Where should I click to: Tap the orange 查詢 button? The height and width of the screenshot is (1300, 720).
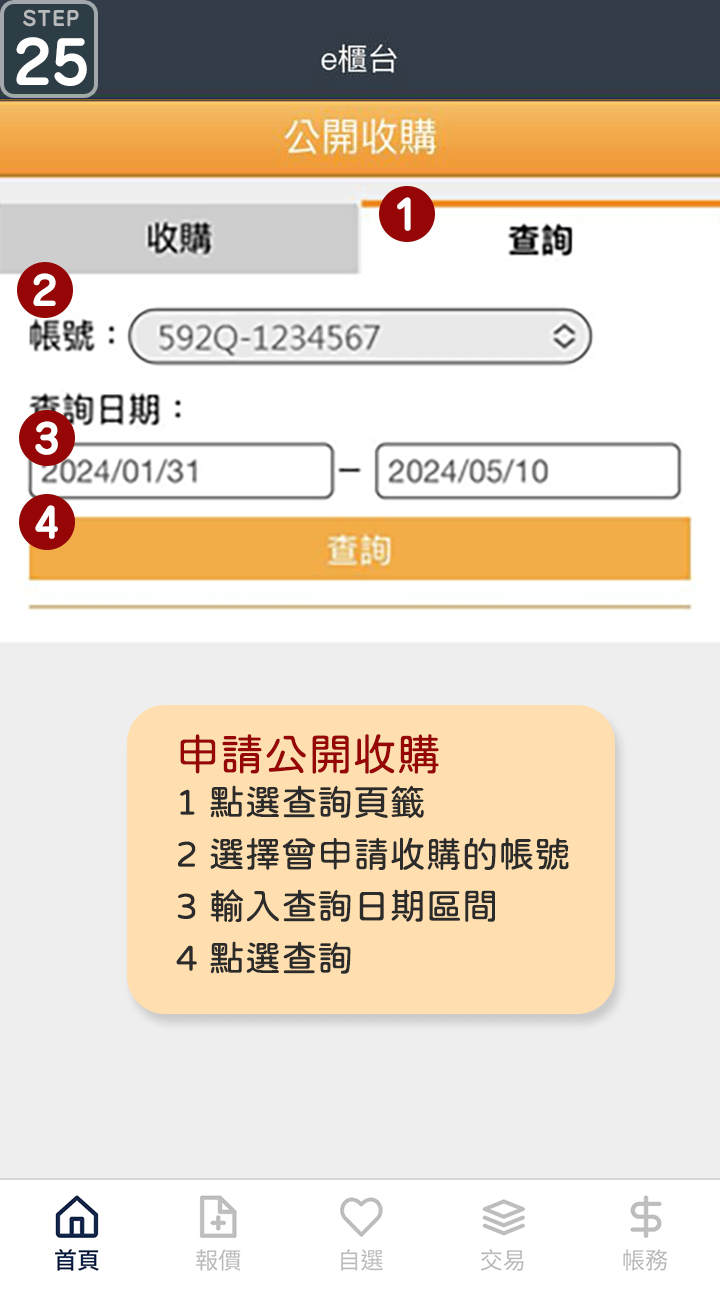(x=360, y=549)
